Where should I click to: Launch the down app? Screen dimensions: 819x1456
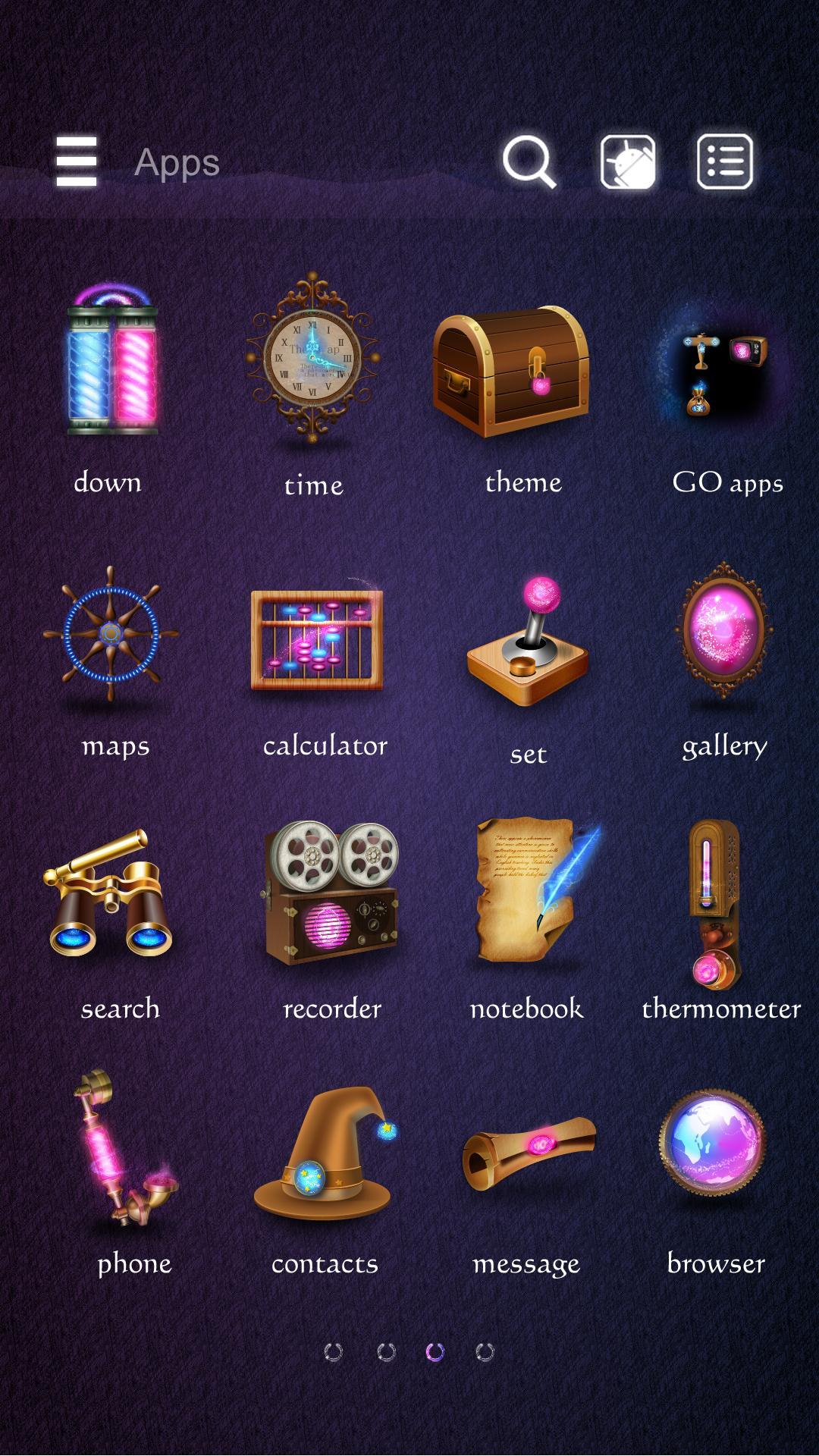click(x=111, y=360)
